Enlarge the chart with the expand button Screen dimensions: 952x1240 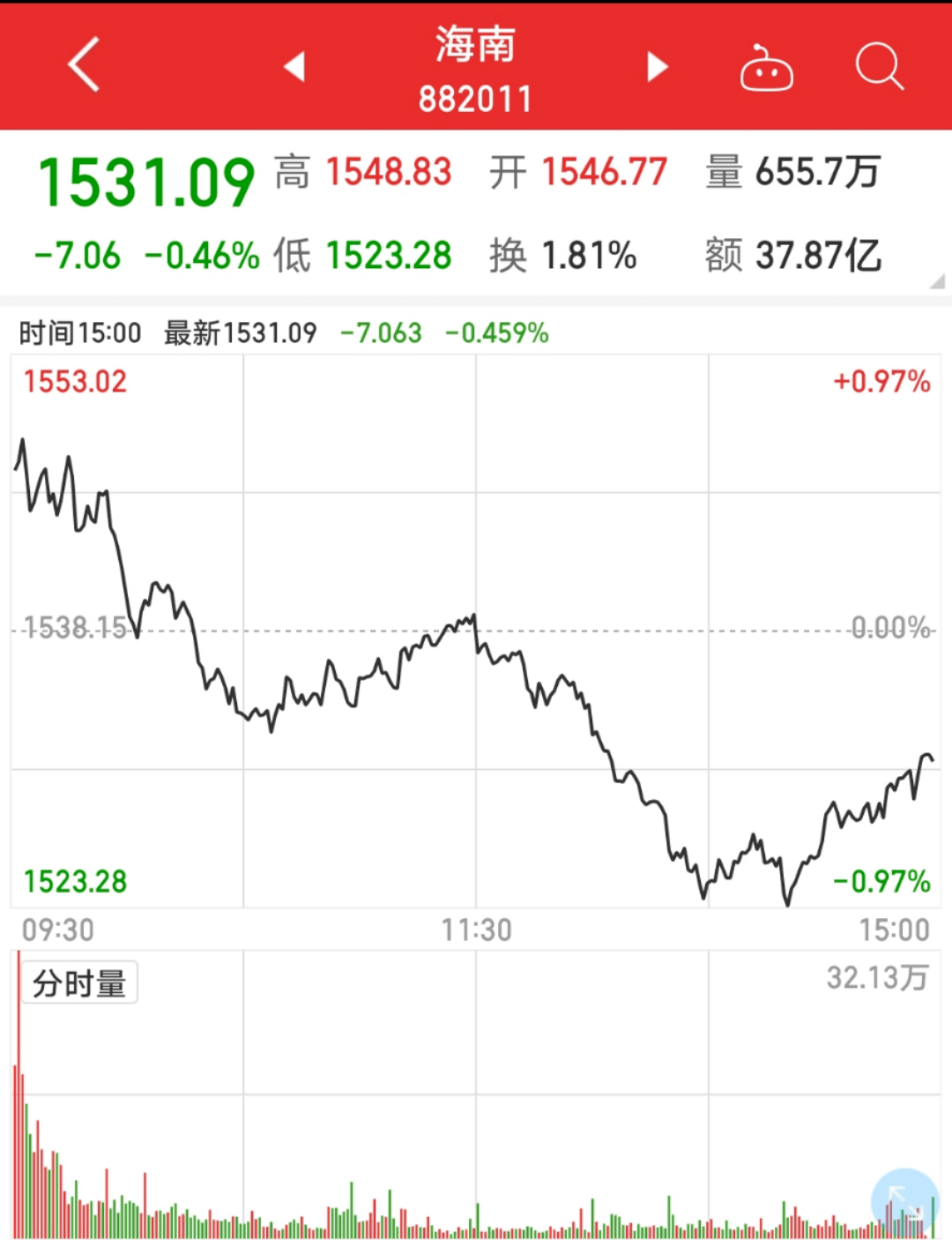(x=904, y=1201)
